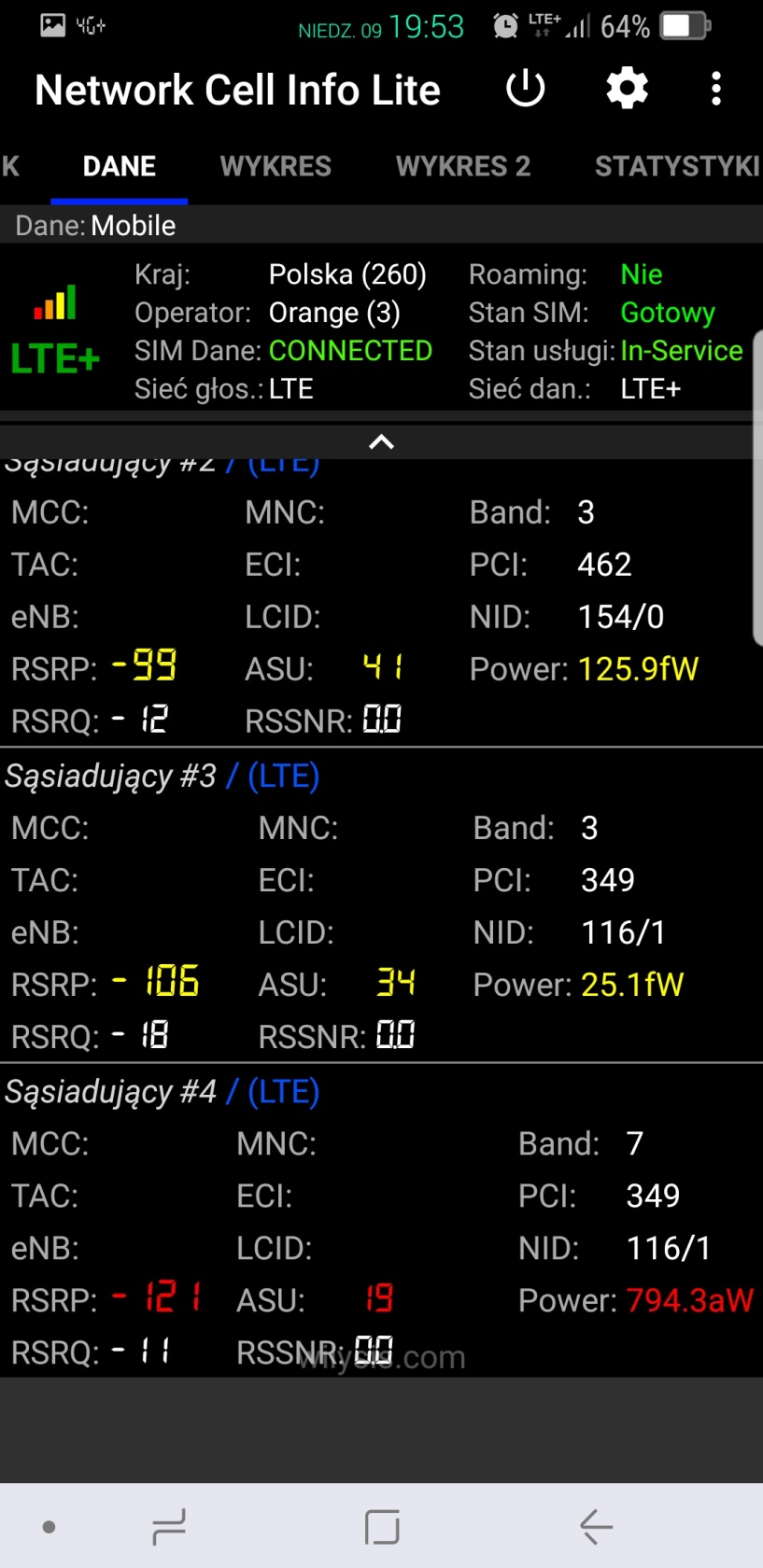Switch to the WYKRES tab
The height and width of the screenshot is (1568, 763).
[x=276, y=166]
